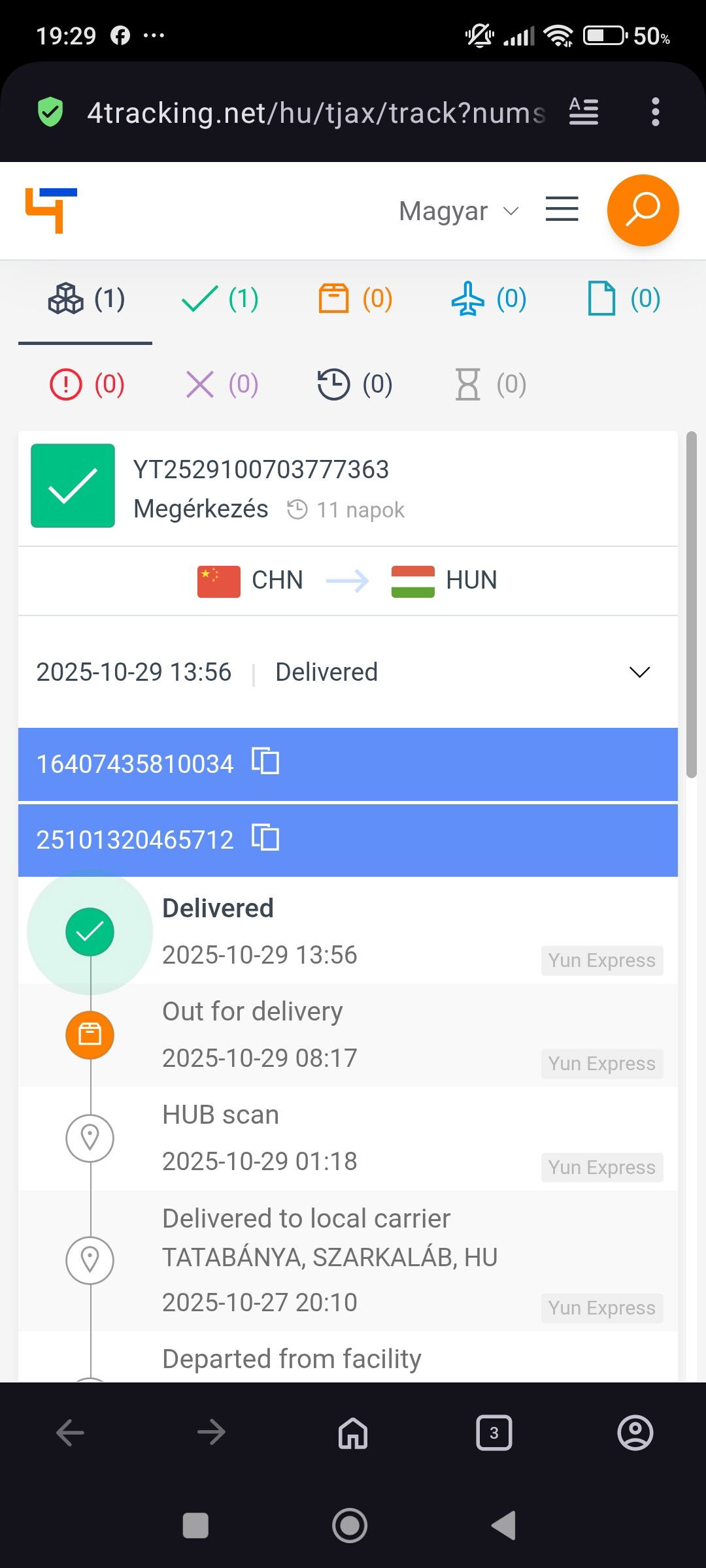Copy tracking number 25101320465712
The width and height of the screenshot is (706, 1568).
pyautogui.click(x=265, y=838)
